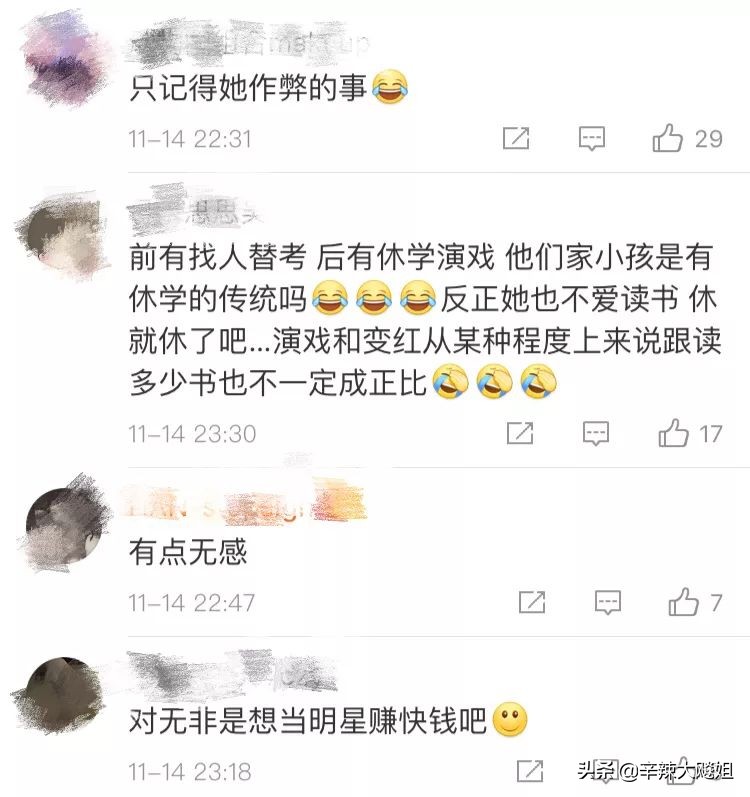
Task: Click the comment bubble icon beside 17 likes
Action: click(594, 434)
